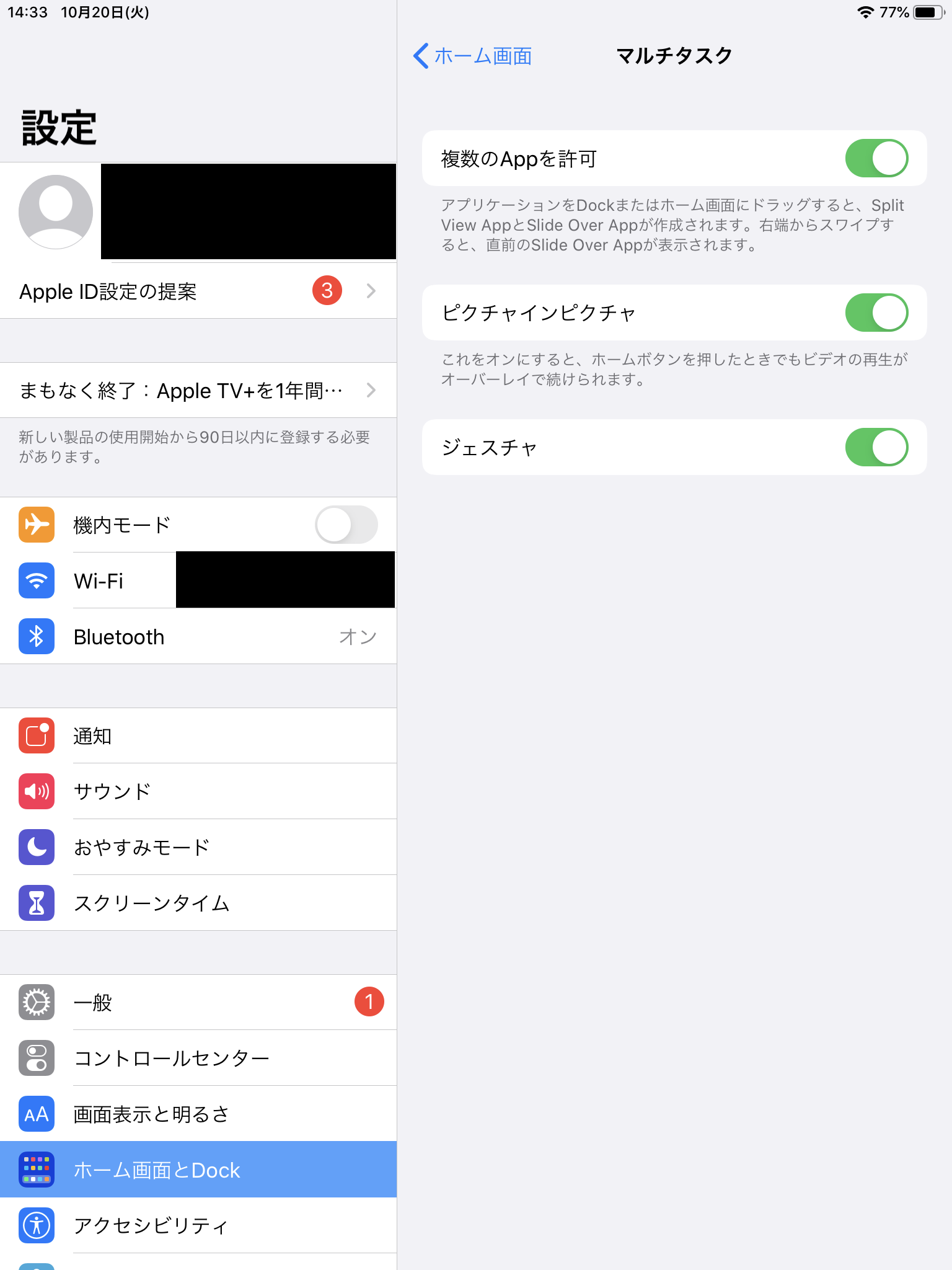Disable ピクチャインピクチャ switch

pyautogui.click(x=876, y=313)
